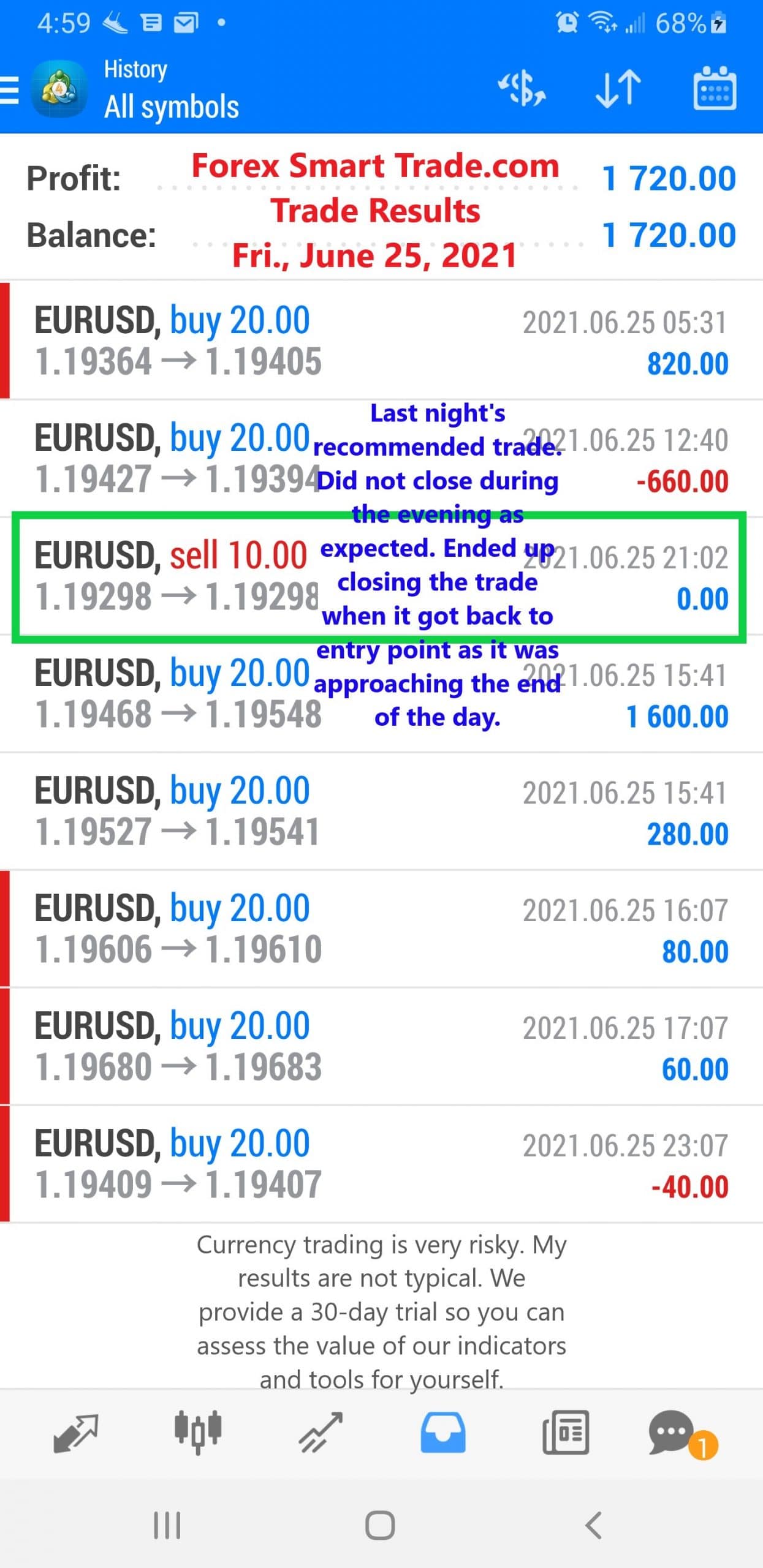Open the EURUSD trade with -660.00 loss
763x1568 pixels.
(x=380, y=458)
